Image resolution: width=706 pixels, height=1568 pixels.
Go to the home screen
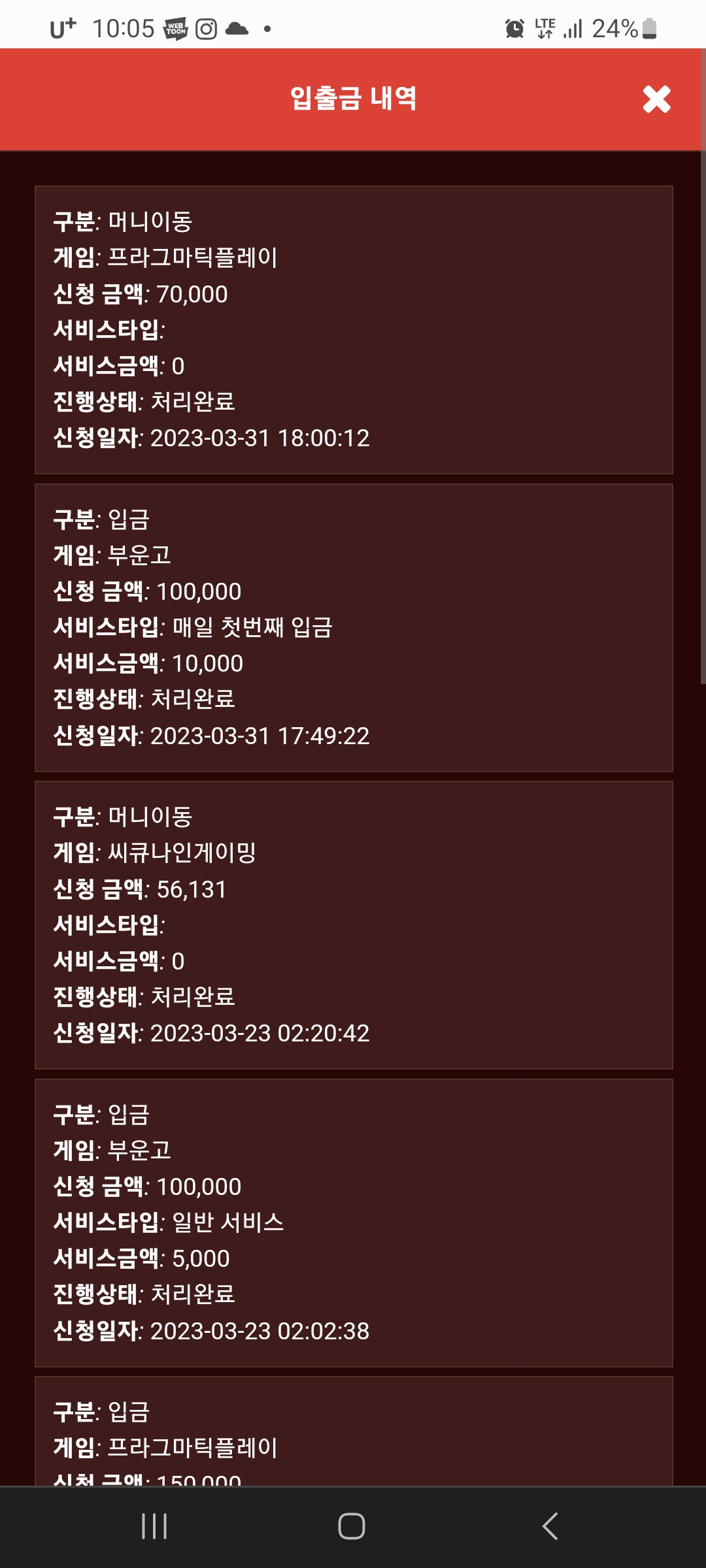point(352,1526)
